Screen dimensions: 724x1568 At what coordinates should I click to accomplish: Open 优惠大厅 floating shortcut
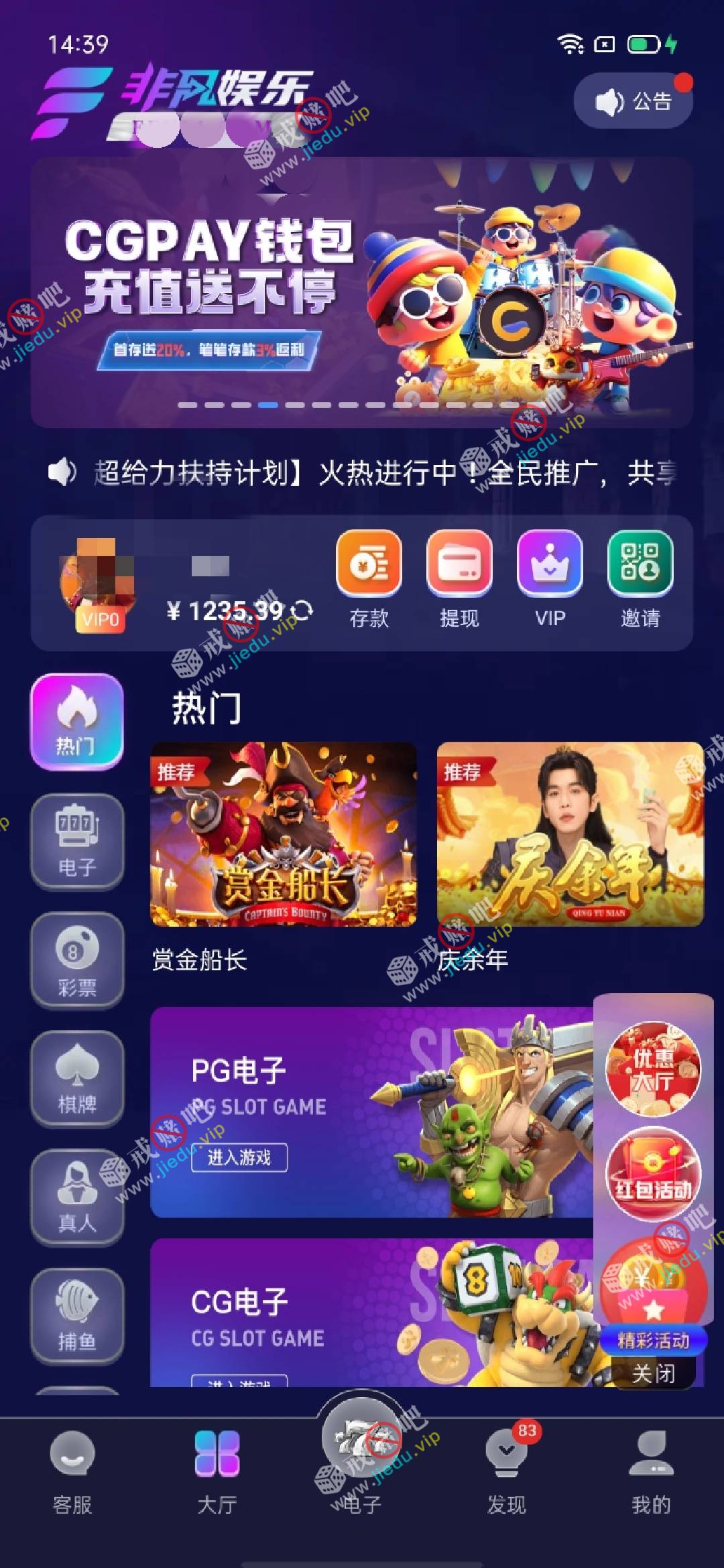pos(653,1069)
